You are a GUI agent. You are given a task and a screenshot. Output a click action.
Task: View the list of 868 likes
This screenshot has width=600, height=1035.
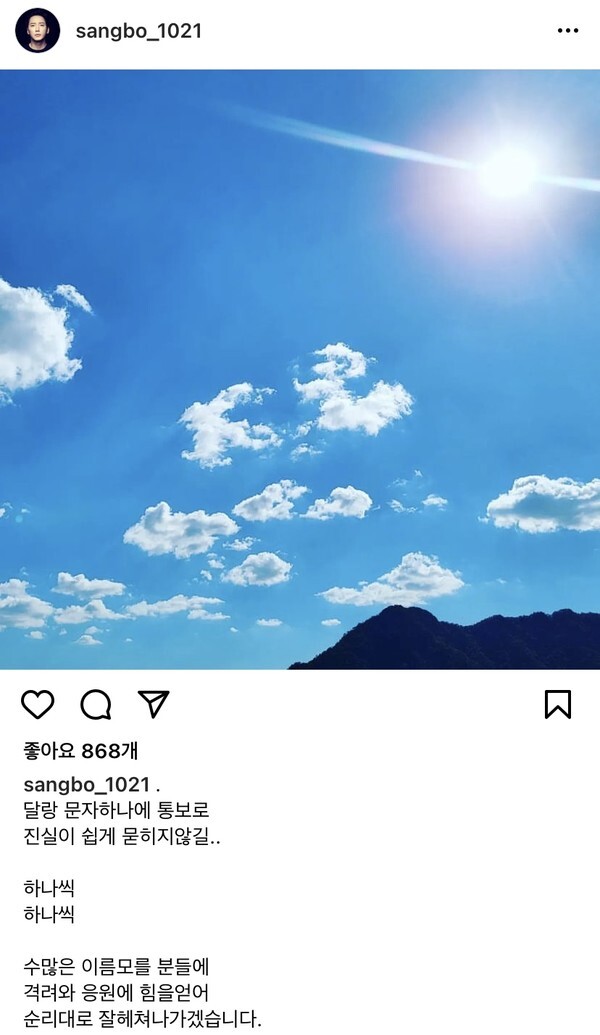coord(81,751)
